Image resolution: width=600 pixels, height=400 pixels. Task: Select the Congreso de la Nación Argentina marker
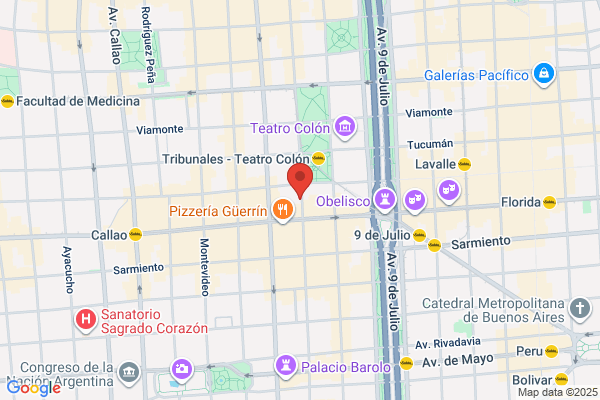(x=129, y=374)
